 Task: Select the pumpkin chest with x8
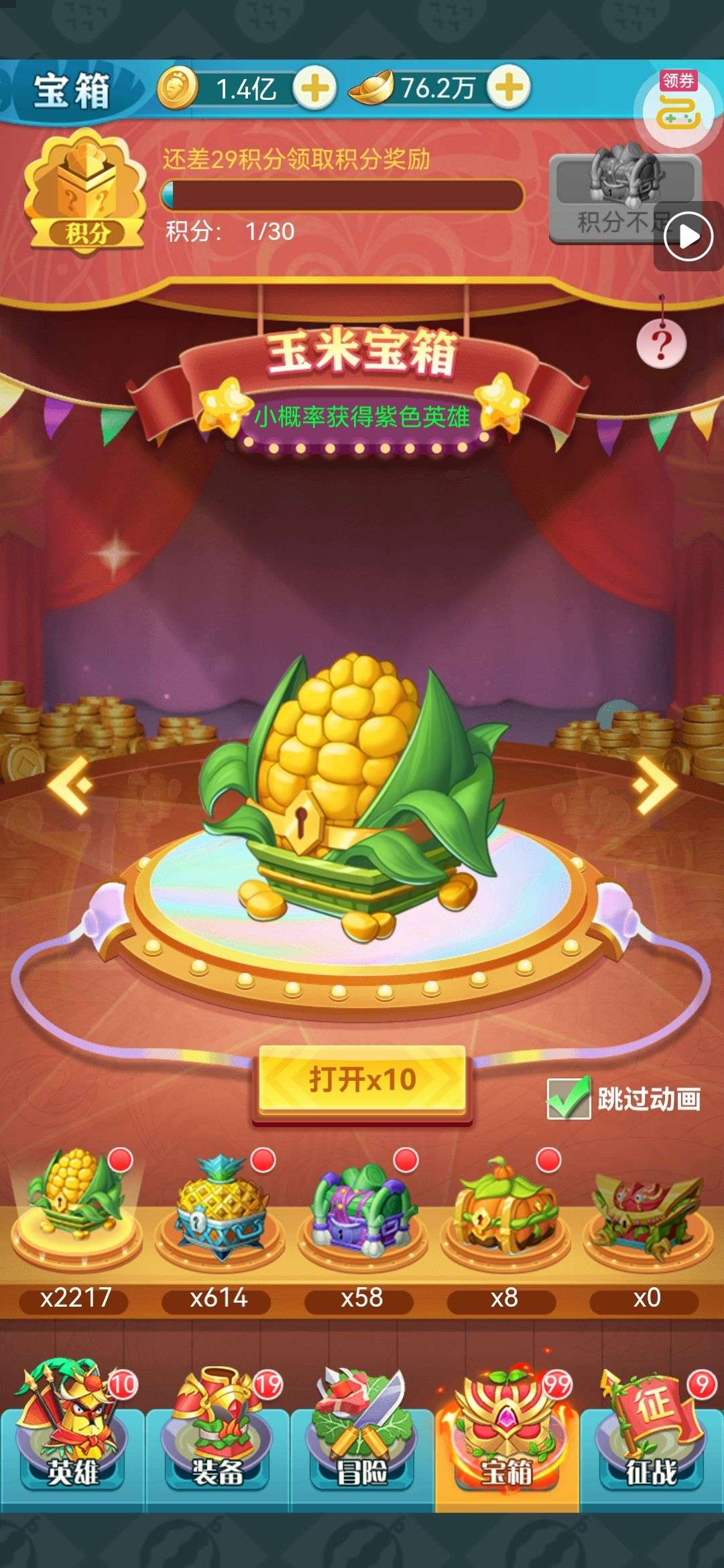(x=505, y=1199)
